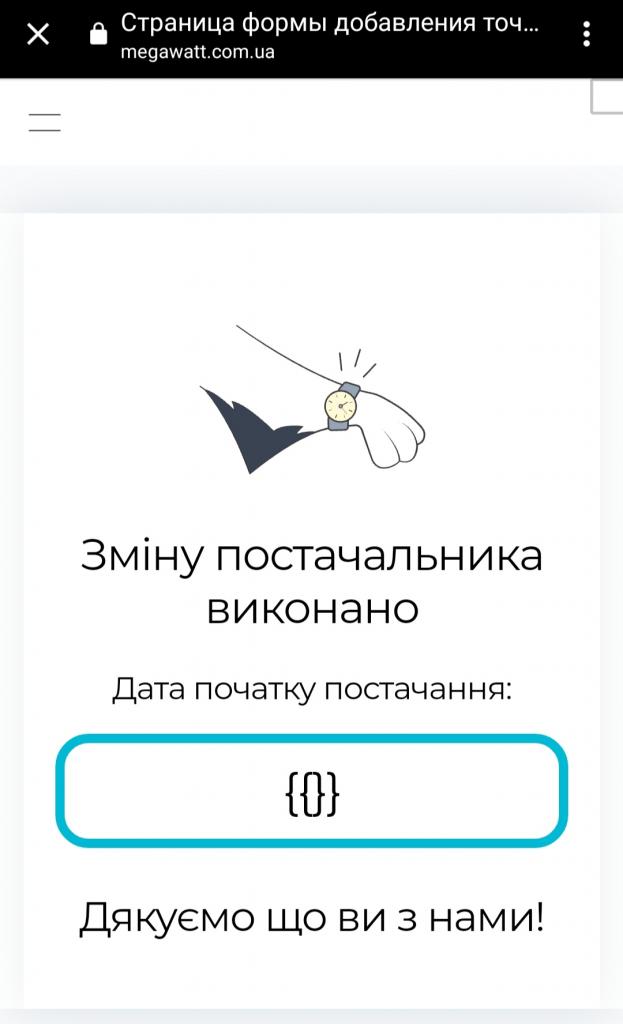
Task: View site security lock info
Action: coord(98,36)
